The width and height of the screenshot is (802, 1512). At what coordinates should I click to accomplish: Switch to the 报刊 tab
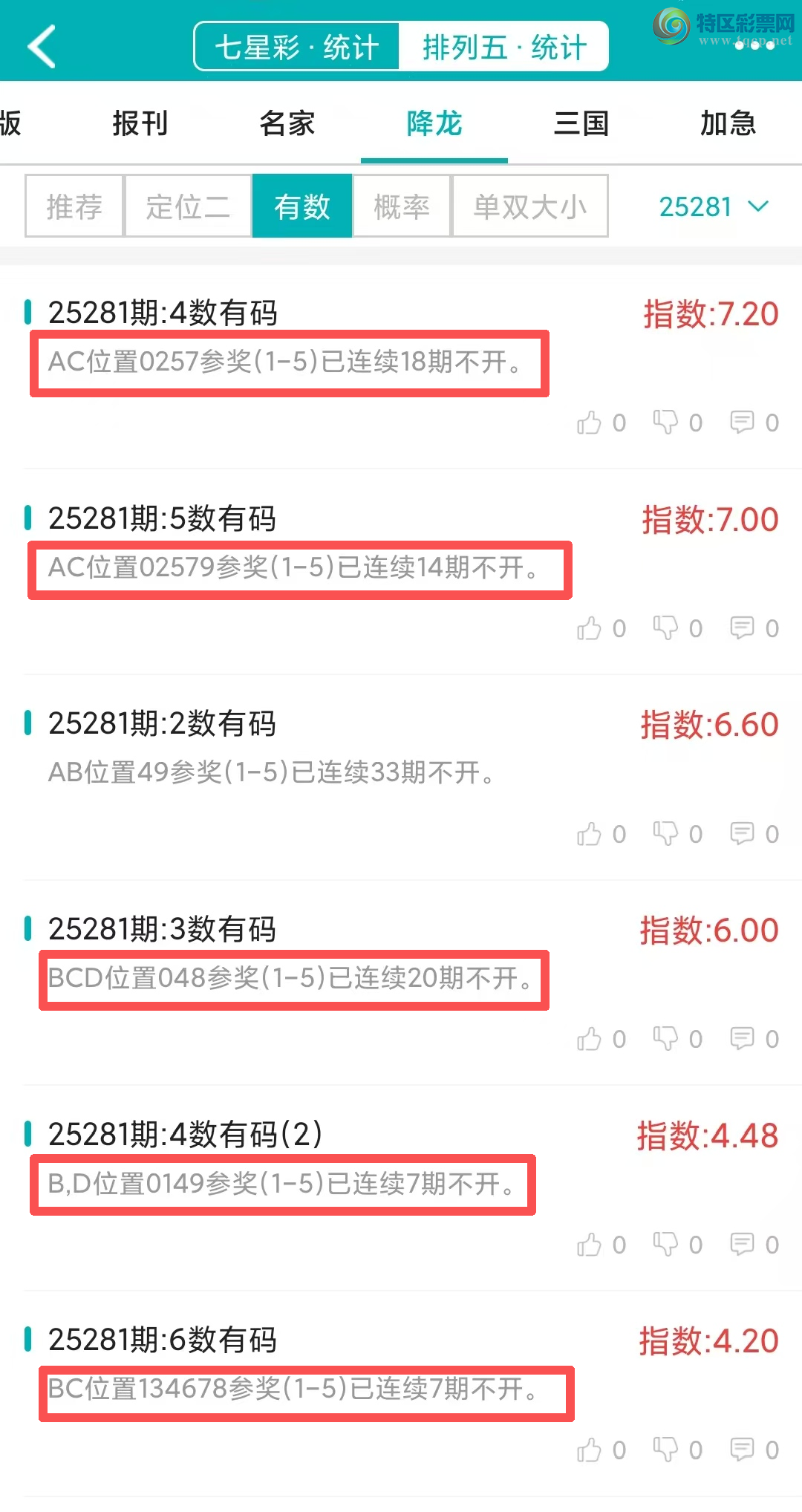pos(140,123)
